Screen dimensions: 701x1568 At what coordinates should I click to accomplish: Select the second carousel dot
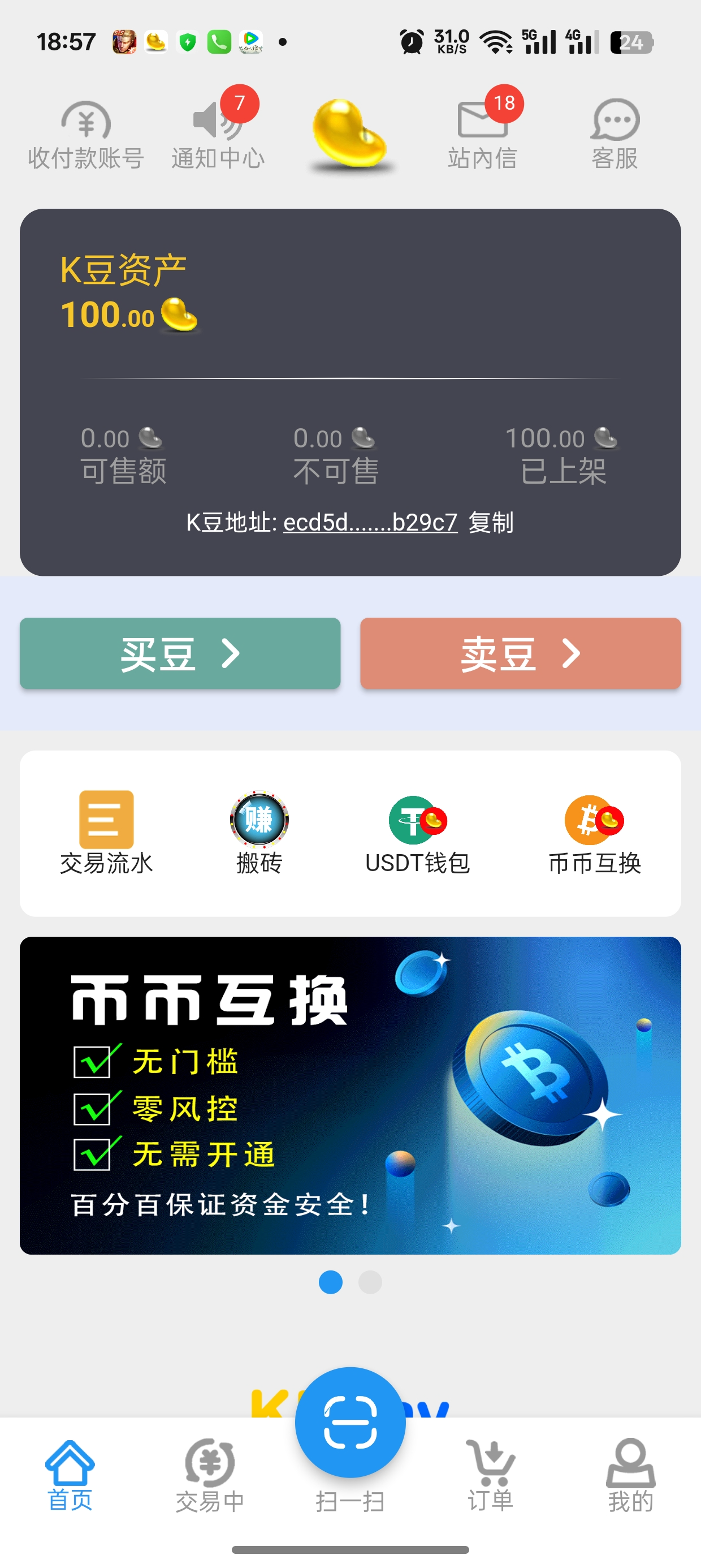[370, 1282]
